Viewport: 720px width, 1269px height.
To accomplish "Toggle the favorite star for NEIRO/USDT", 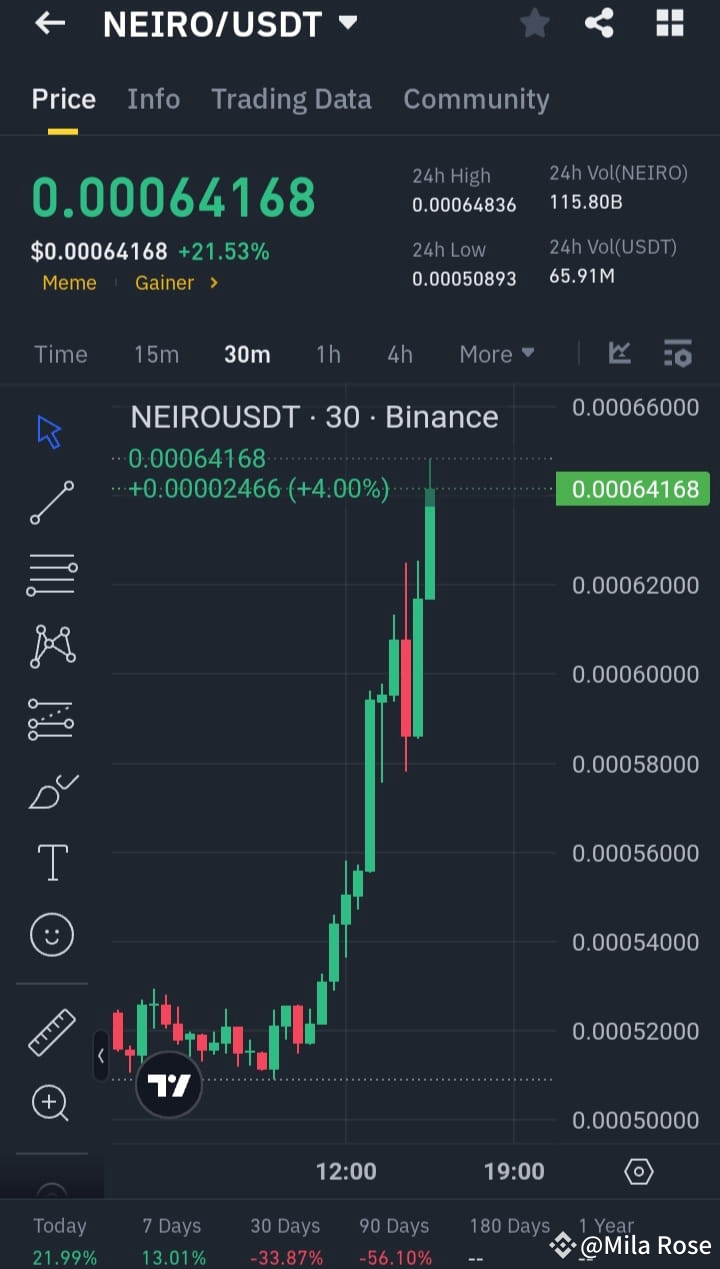I will 534,23.
